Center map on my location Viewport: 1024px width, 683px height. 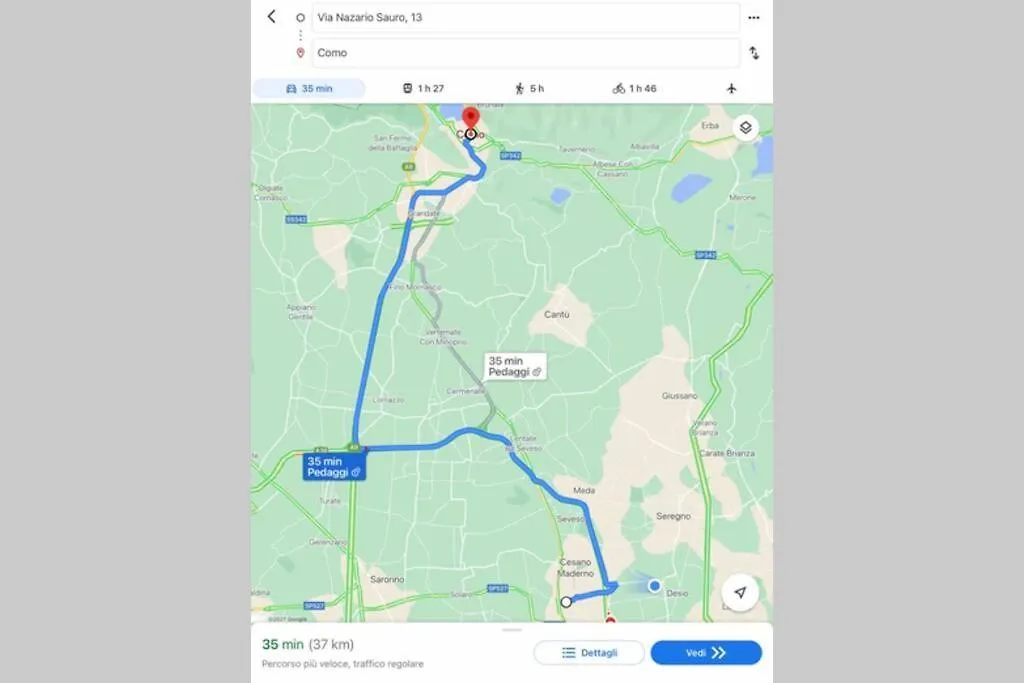pyautogui.click(x=740, y=593)
